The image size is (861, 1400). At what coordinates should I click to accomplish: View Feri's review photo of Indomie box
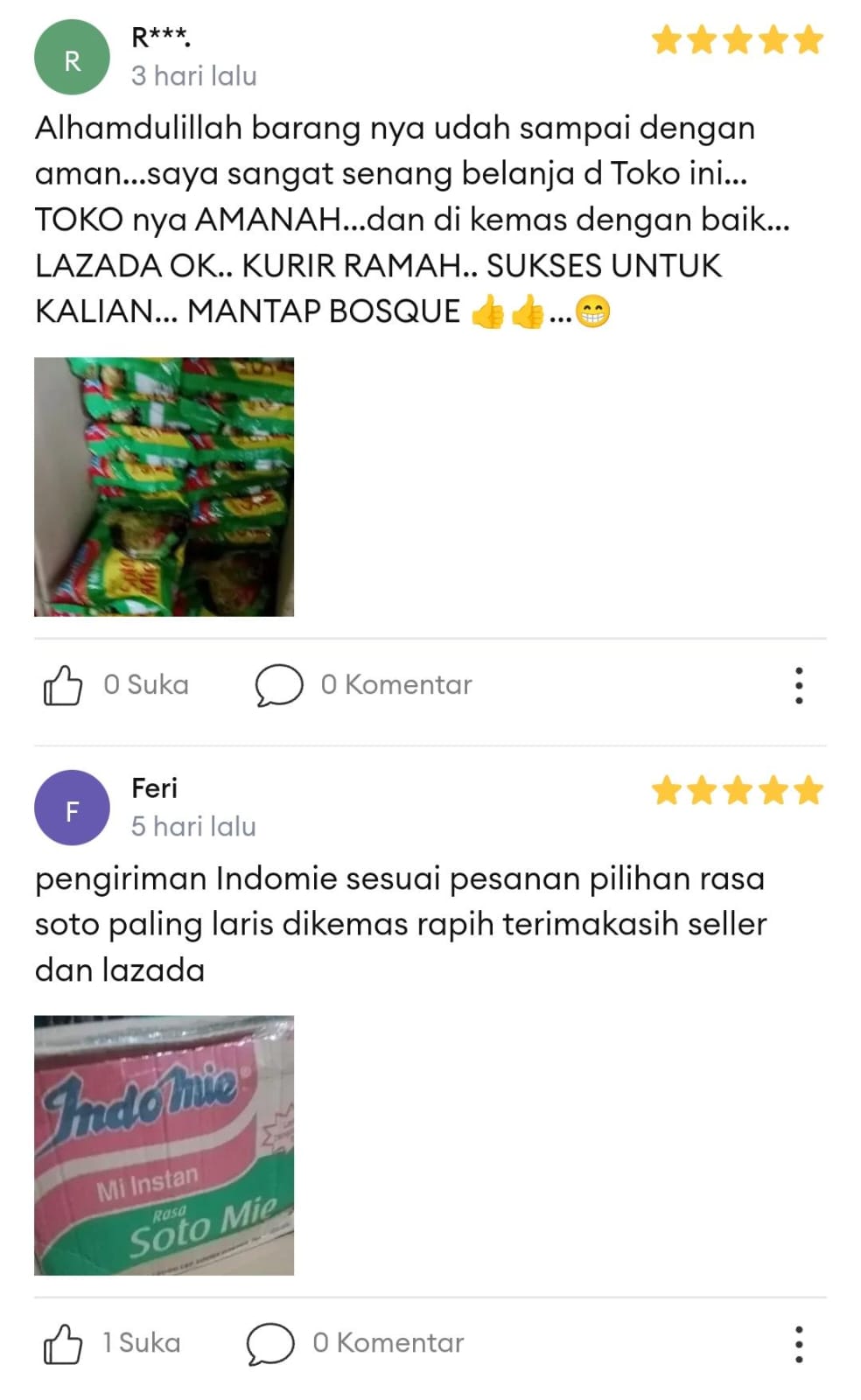(164, 1145)
